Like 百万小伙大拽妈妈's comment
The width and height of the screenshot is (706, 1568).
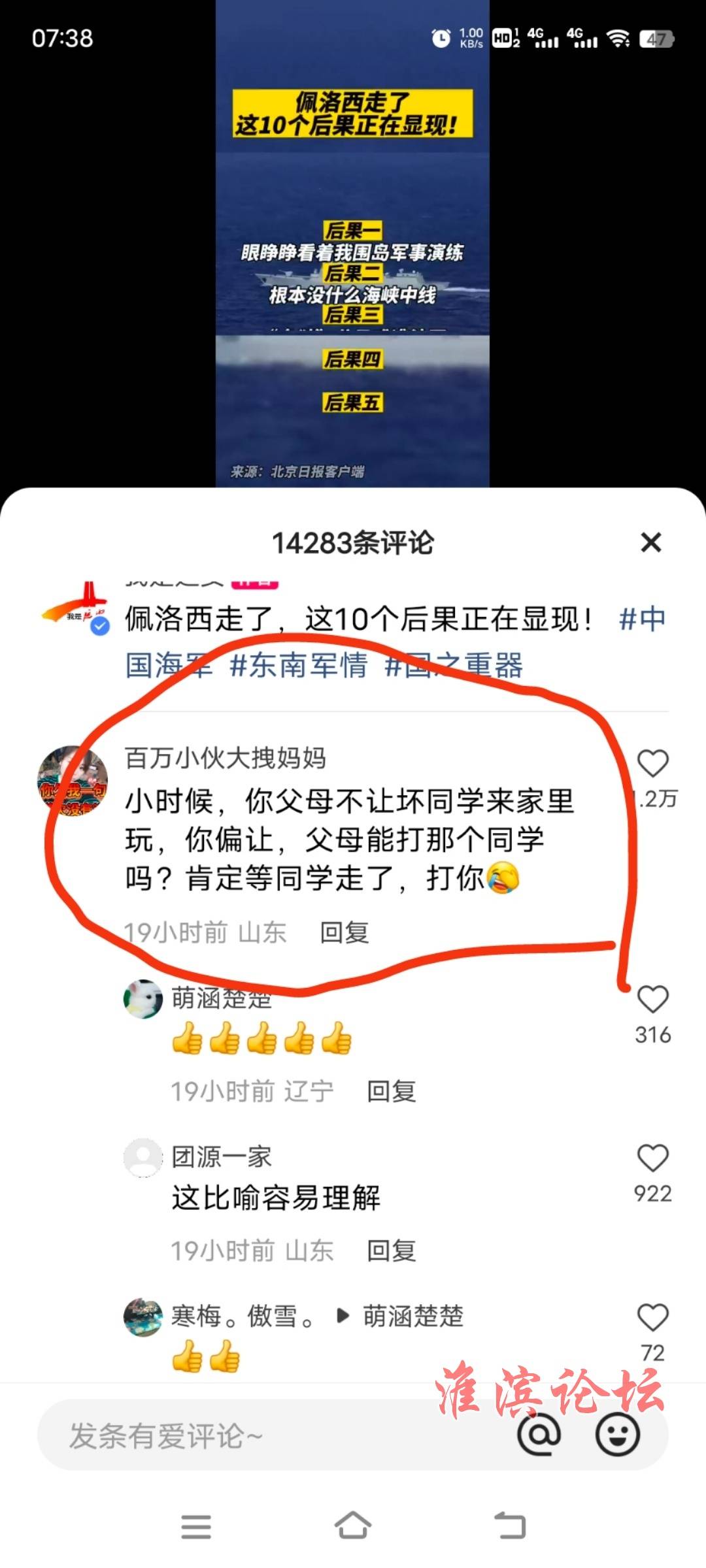652,763
